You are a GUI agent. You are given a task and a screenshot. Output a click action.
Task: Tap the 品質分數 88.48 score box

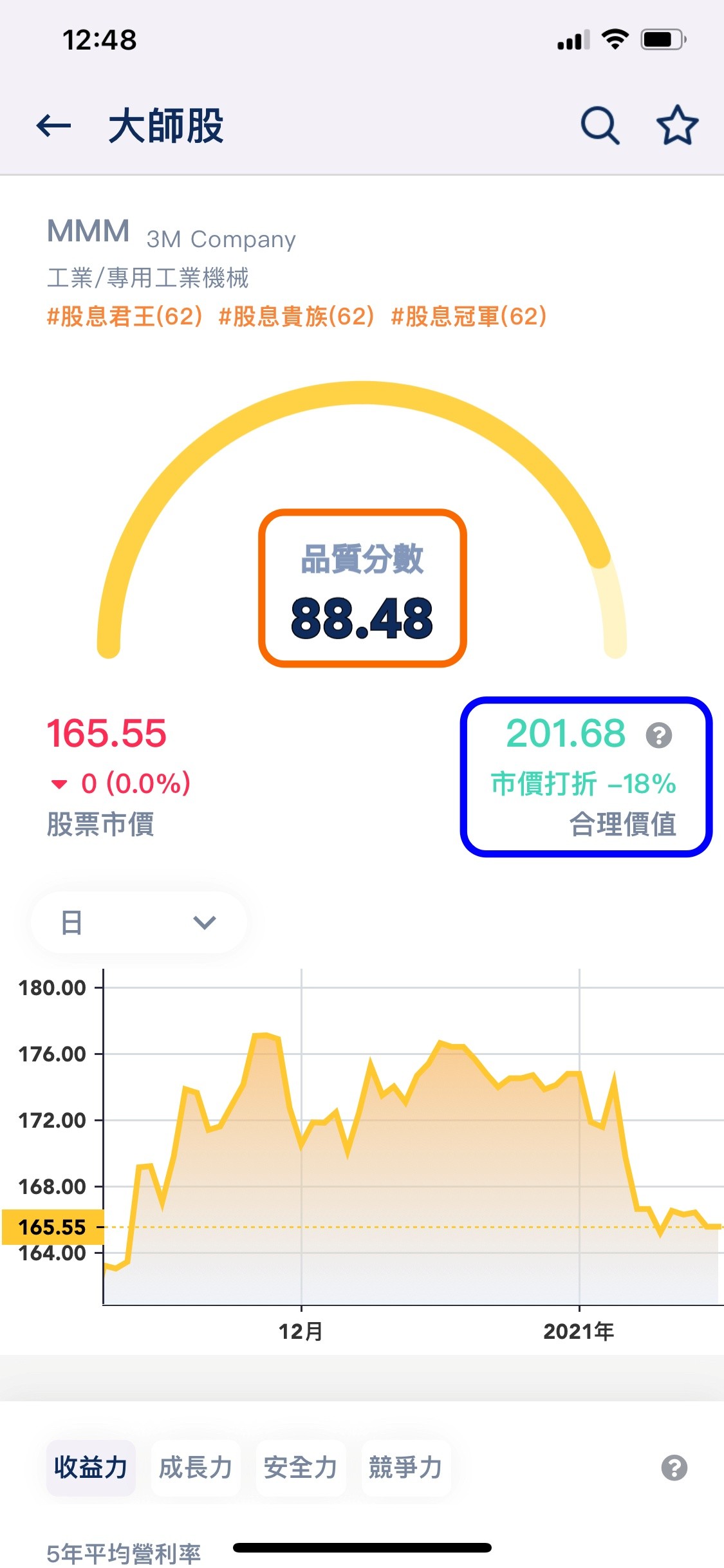(362, 587)
